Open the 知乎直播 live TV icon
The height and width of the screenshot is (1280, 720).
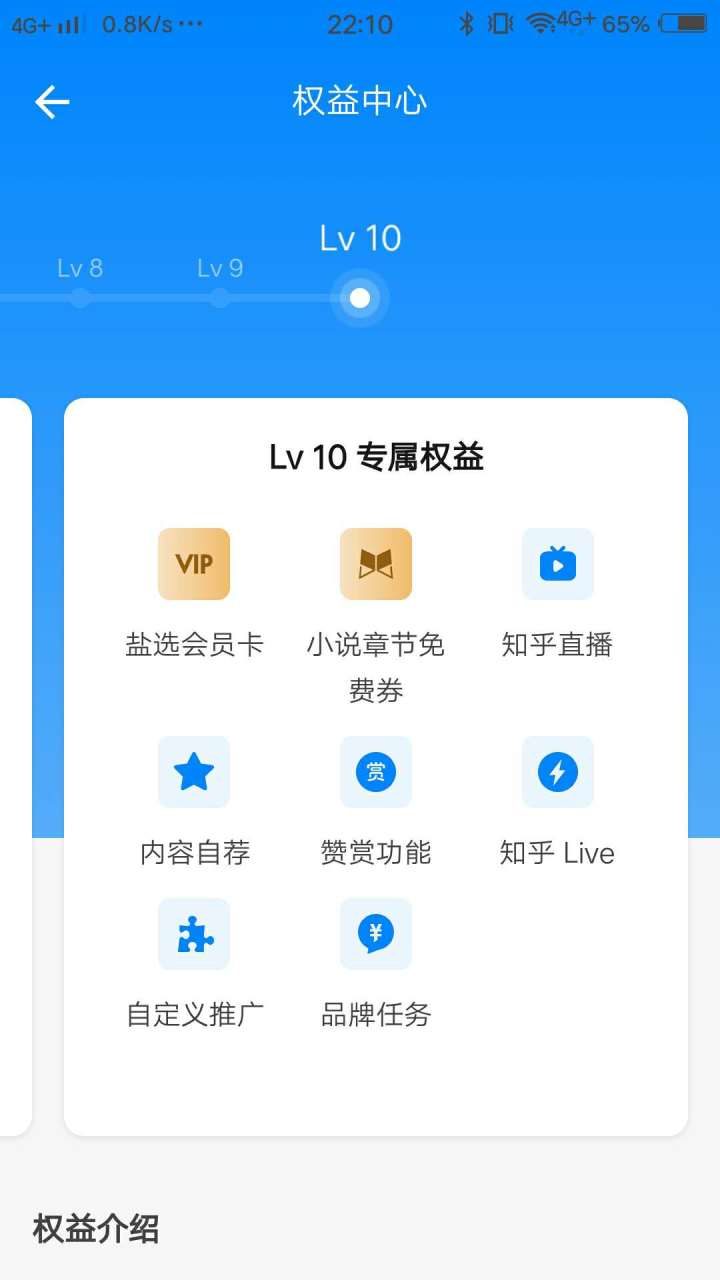[x=557, y=564]
